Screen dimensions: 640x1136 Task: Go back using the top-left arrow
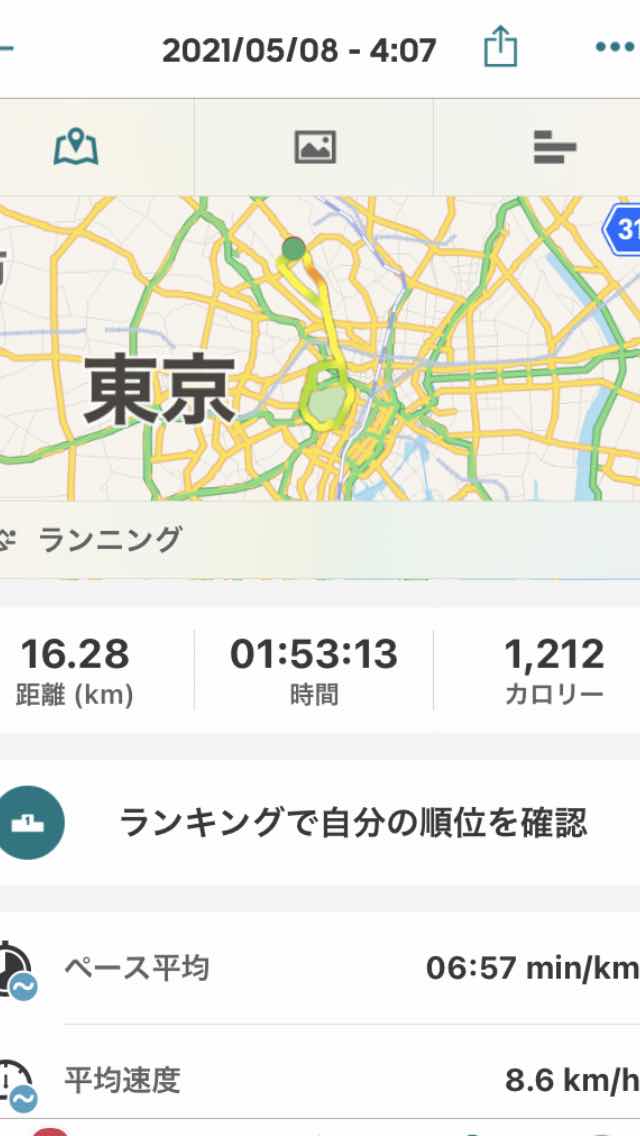coord(5,49)
